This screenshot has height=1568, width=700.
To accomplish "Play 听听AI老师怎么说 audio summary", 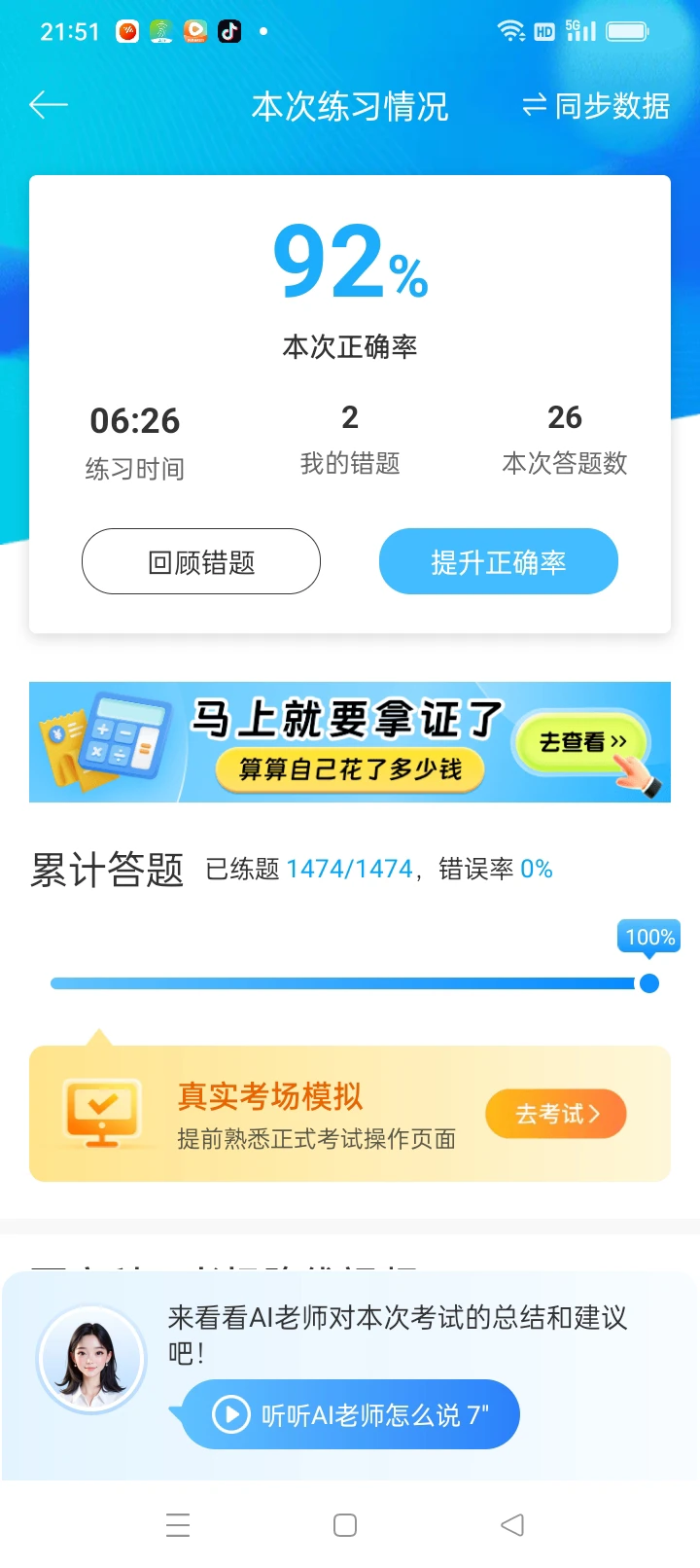I will click(352, 1414).
